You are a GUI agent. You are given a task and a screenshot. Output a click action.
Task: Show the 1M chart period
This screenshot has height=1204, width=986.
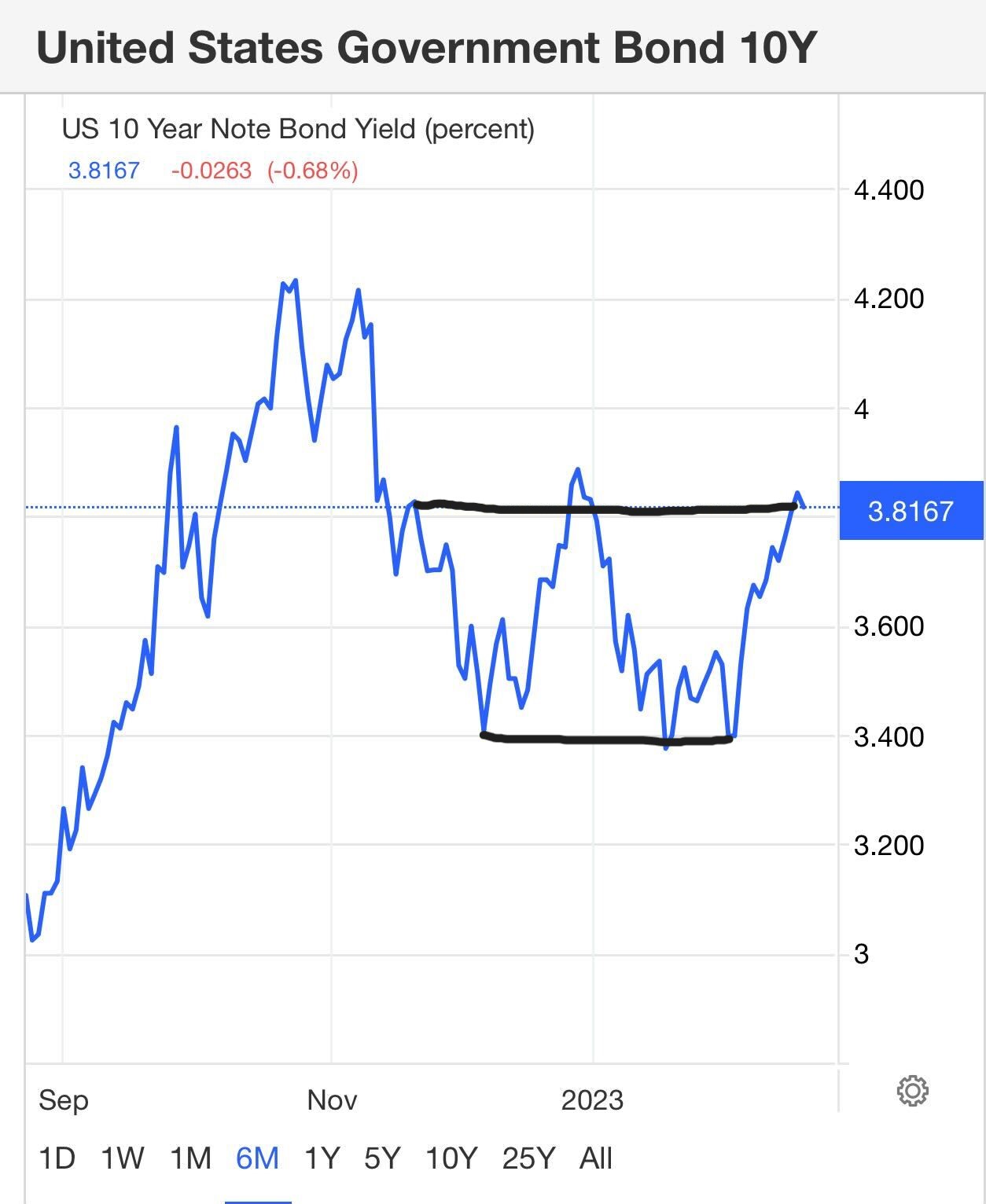(191, 1158)
